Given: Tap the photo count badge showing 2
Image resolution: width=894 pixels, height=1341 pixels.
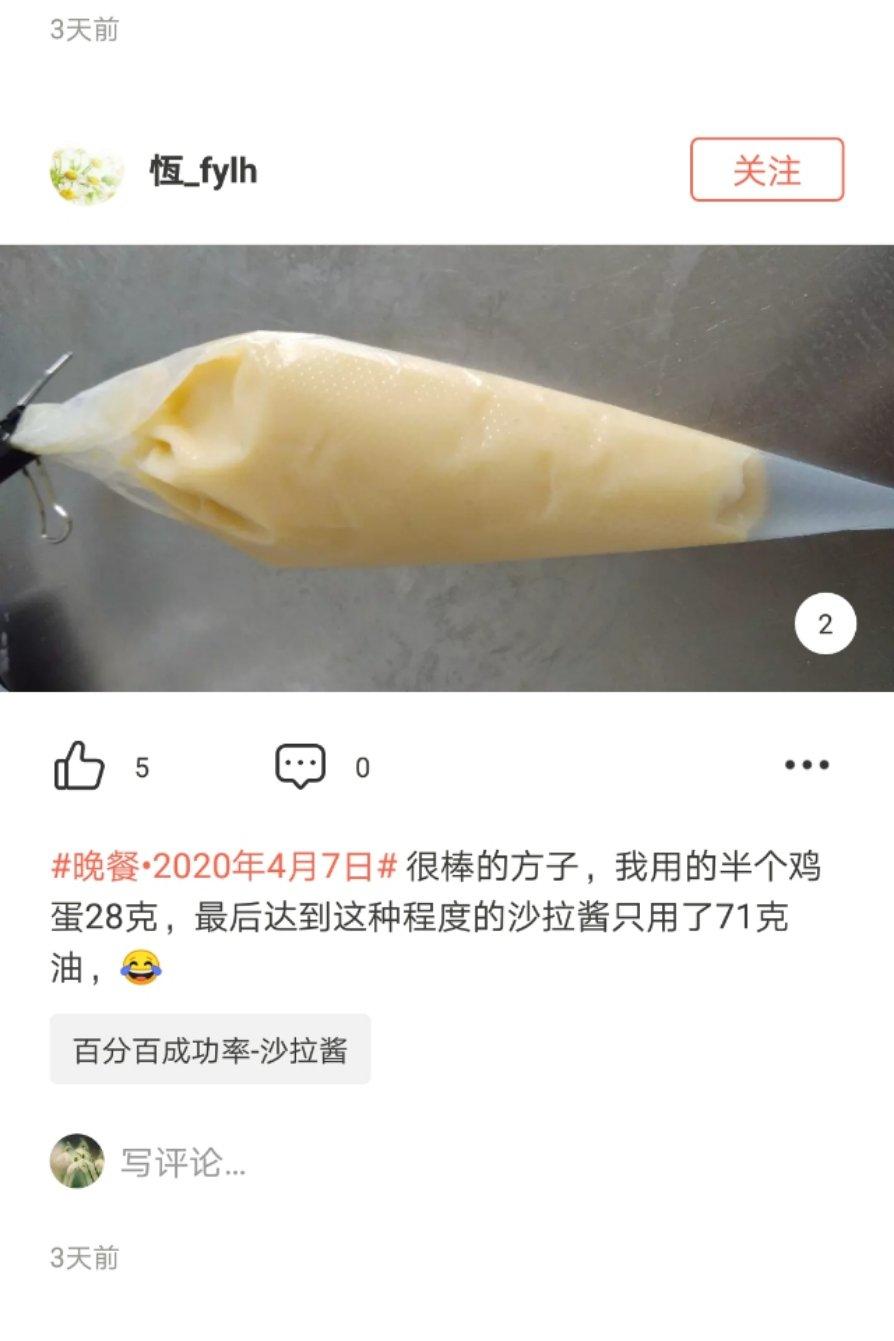Looking at the screenshot, I should click(x=823, y=623).
